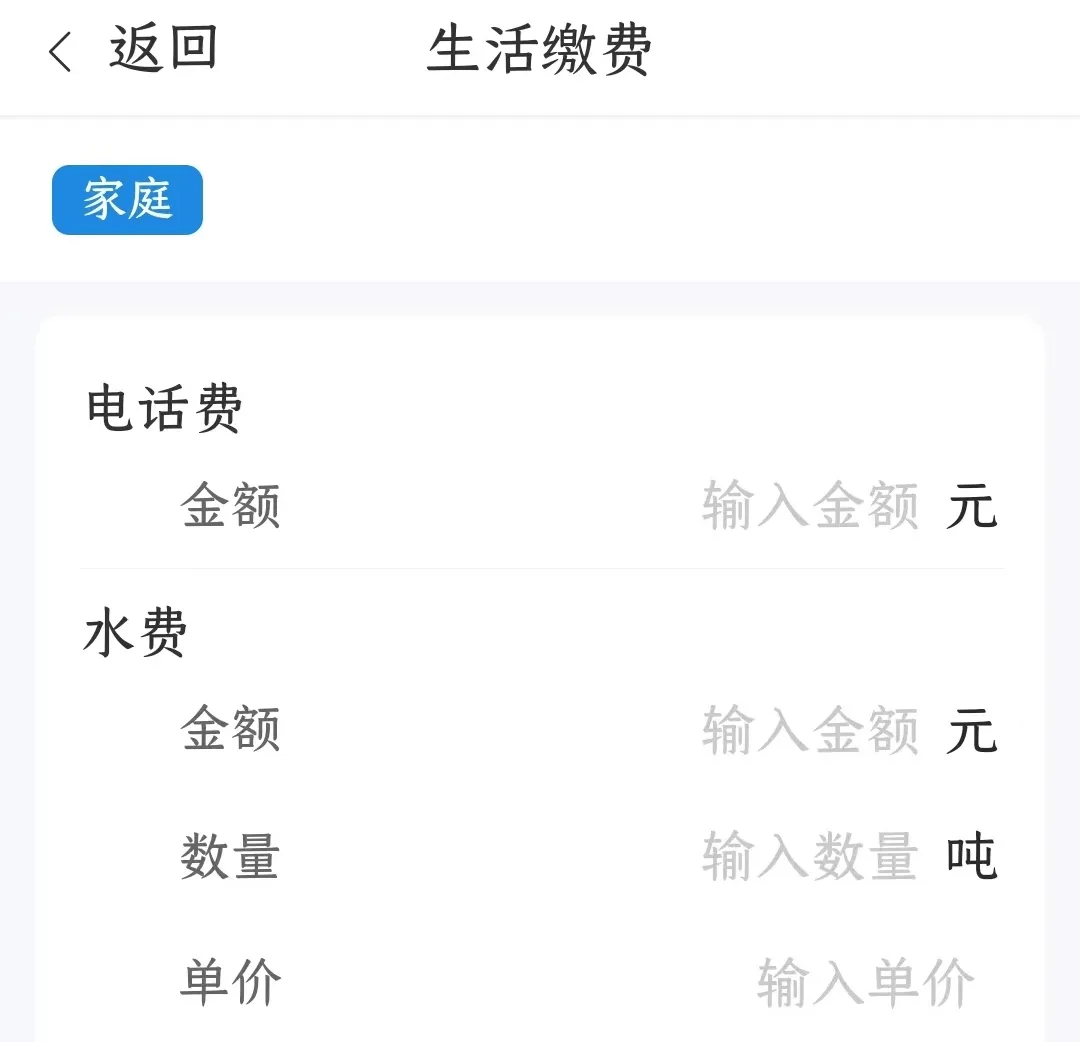
Task: Tap the 水费 金额 input field
Action: tap(809, 730)
